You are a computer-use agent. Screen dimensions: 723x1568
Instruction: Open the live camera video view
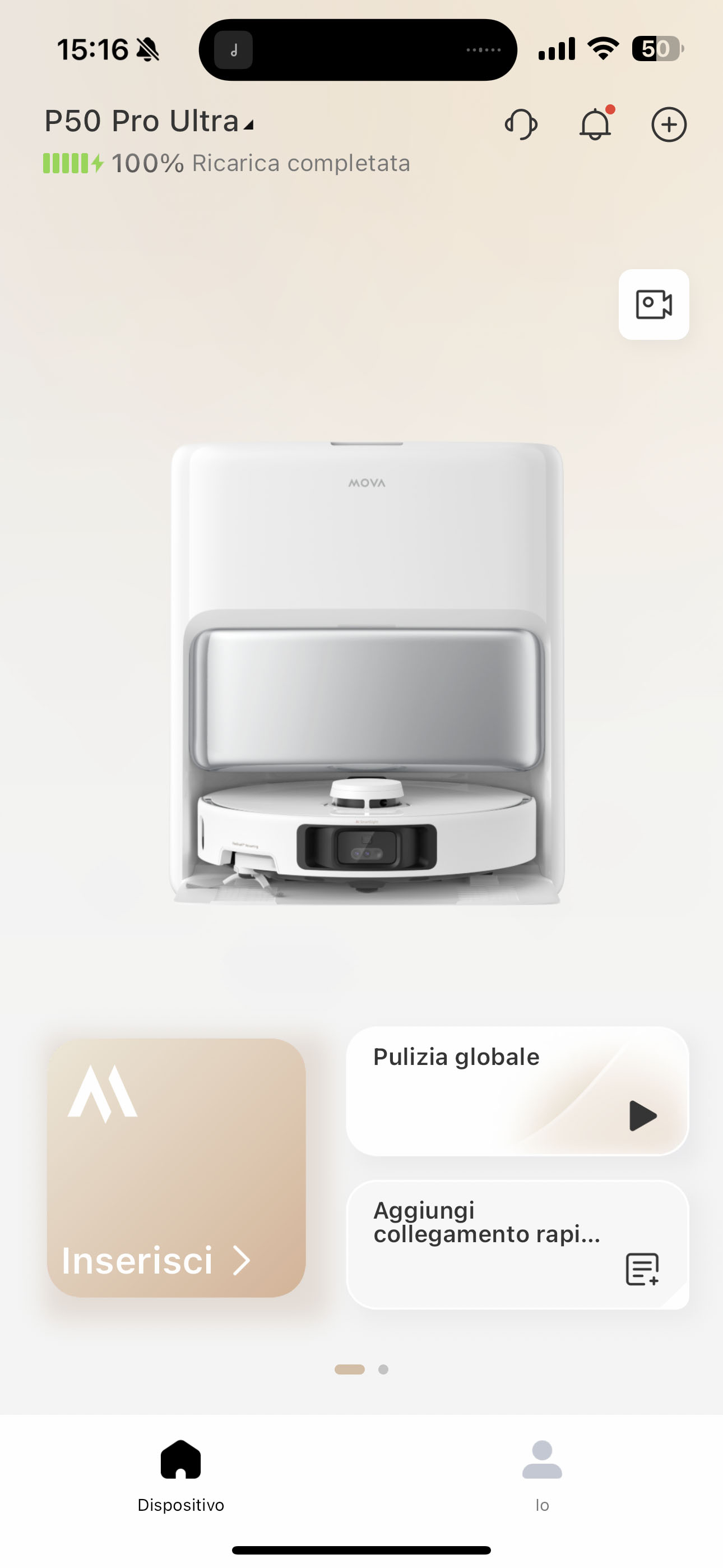coord(654,305)
